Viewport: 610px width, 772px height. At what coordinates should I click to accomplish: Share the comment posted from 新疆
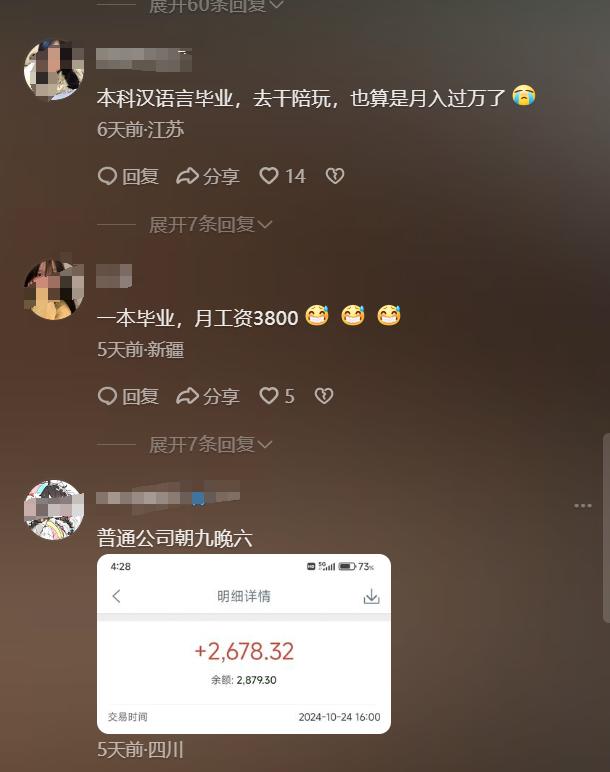coord(208,396)
